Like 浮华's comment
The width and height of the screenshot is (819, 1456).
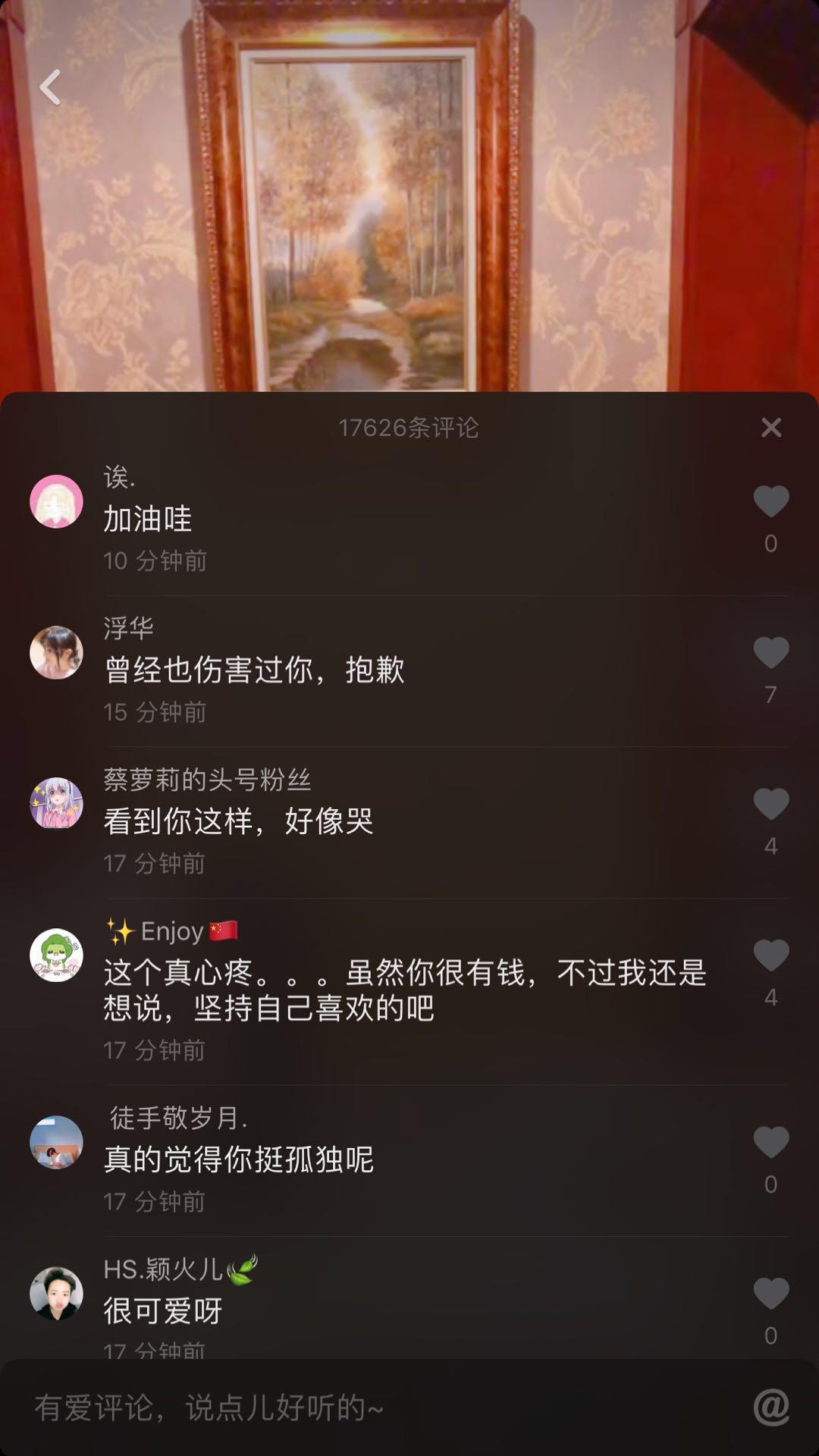pyautogui.click(x=770, y=653)
